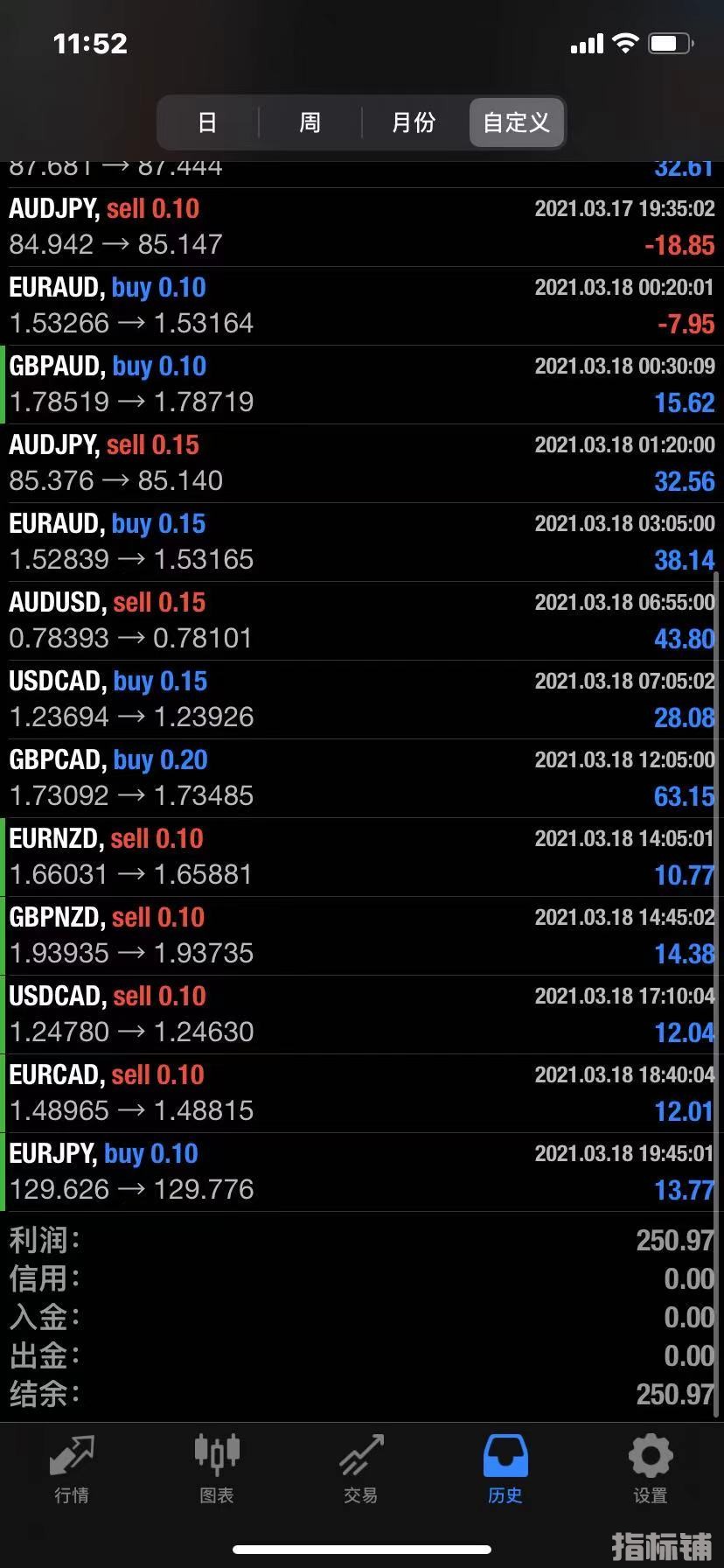Image resolution: width=724 pixels, height=1568 pixels.
Task: Select the 自定义 (custom) period tab
Action: [517, 122]
